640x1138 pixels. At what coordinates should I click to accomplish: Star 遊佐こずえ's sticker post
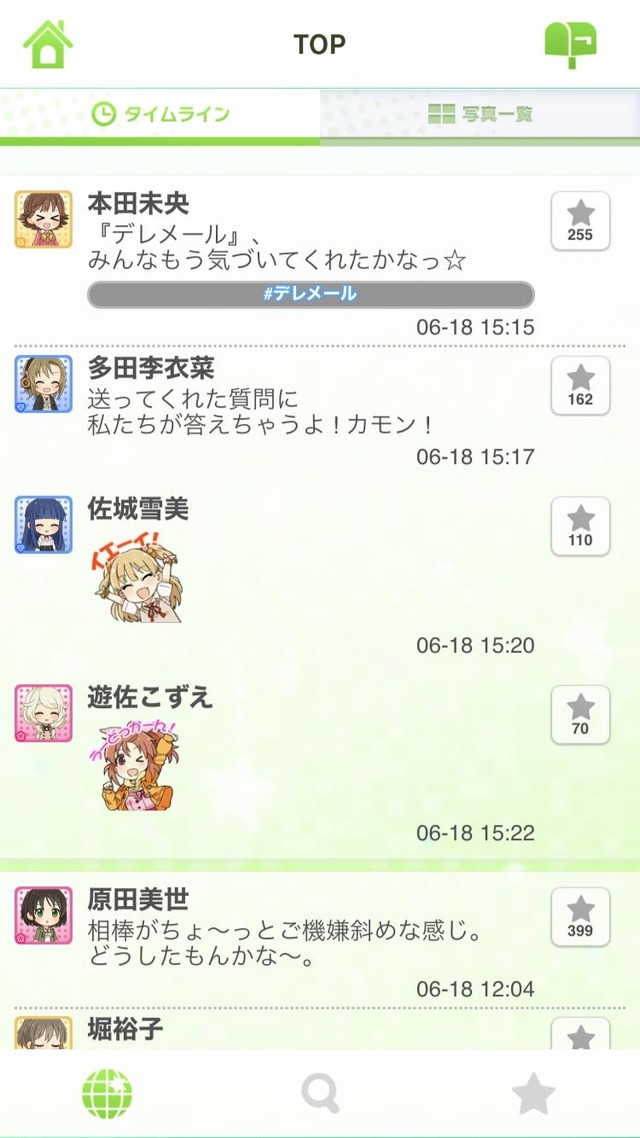(x=580, y=716)
